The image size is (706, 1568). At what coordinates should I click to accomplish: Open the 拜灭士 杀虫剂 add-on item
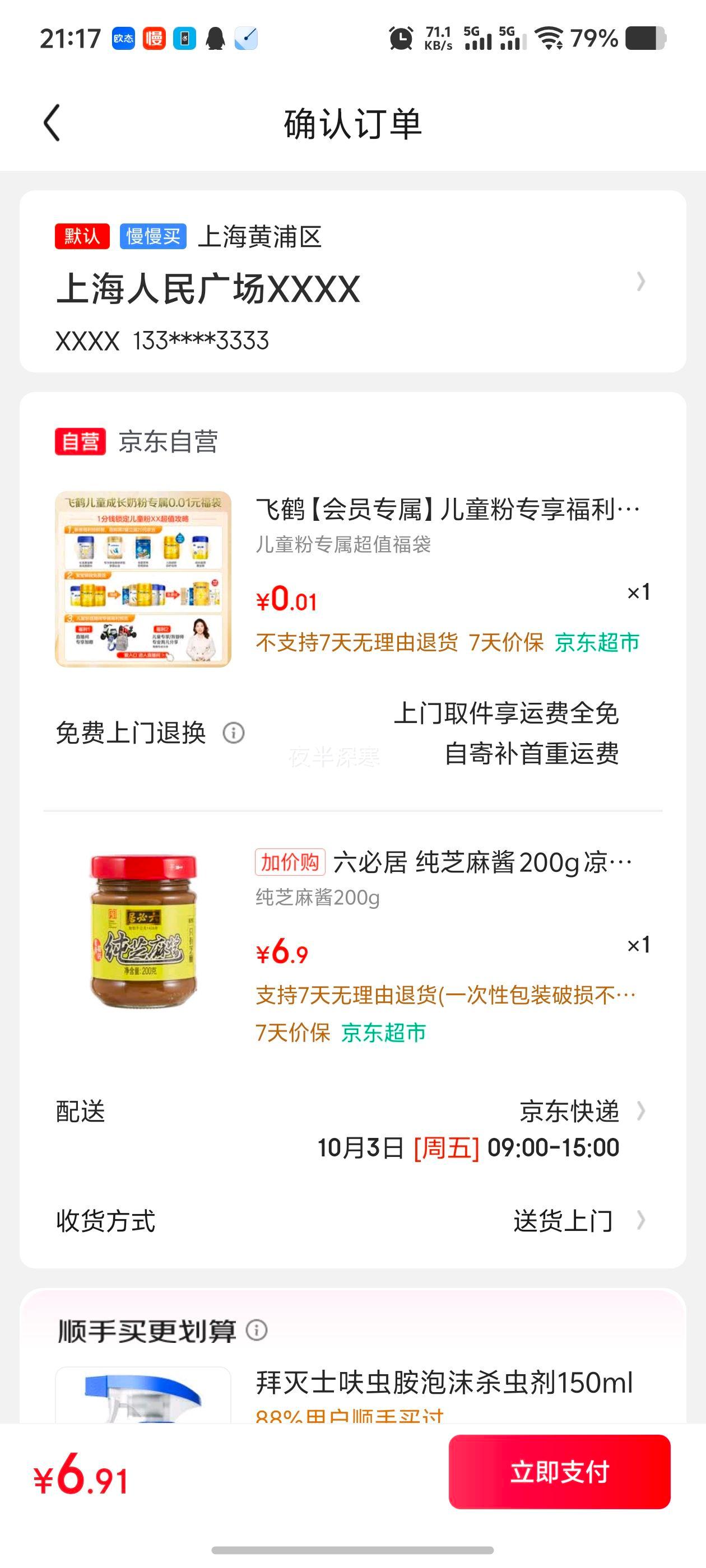[443, 1383]
